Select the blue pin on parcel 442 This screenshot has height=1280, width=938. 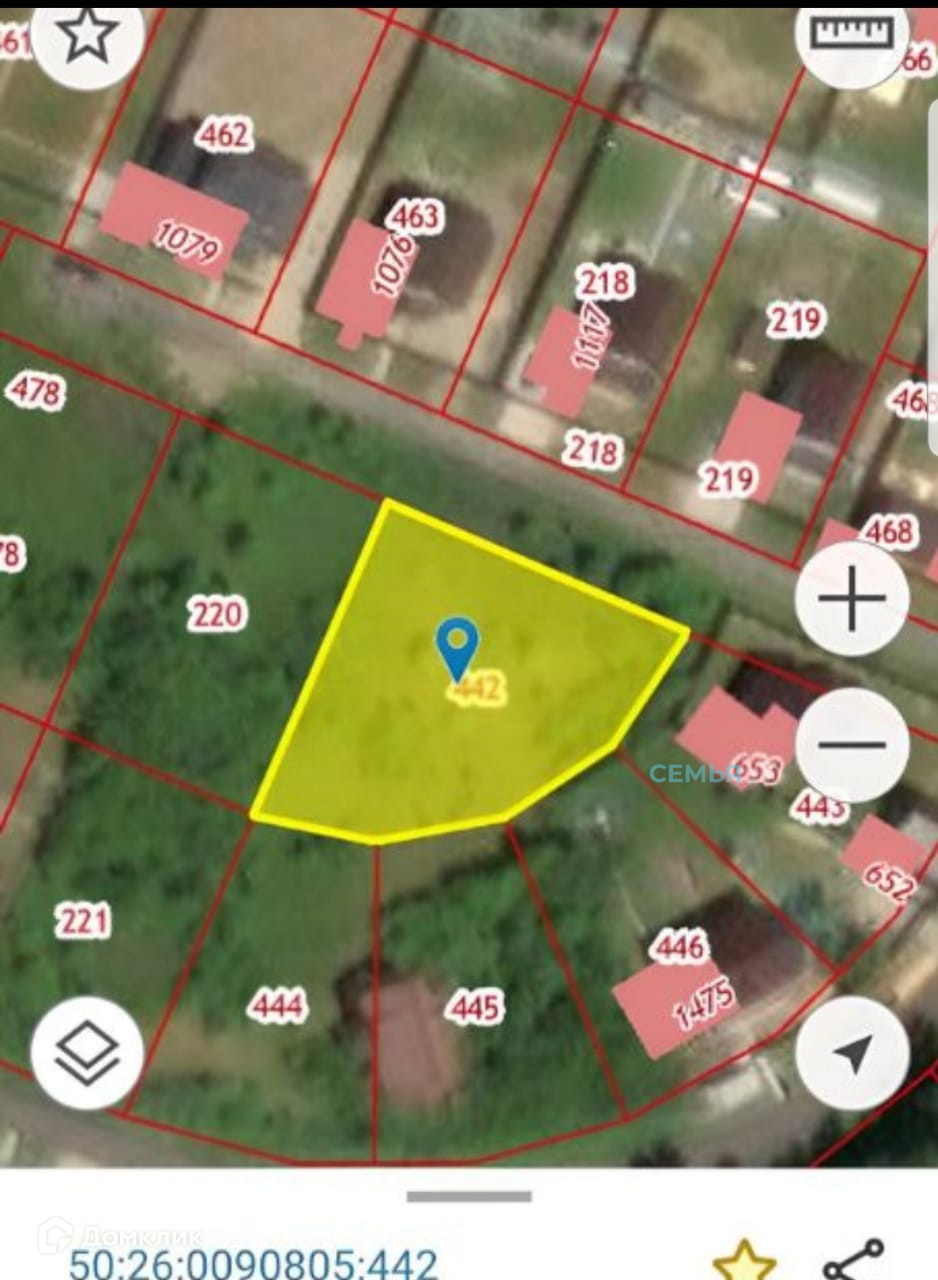(458, 645)
